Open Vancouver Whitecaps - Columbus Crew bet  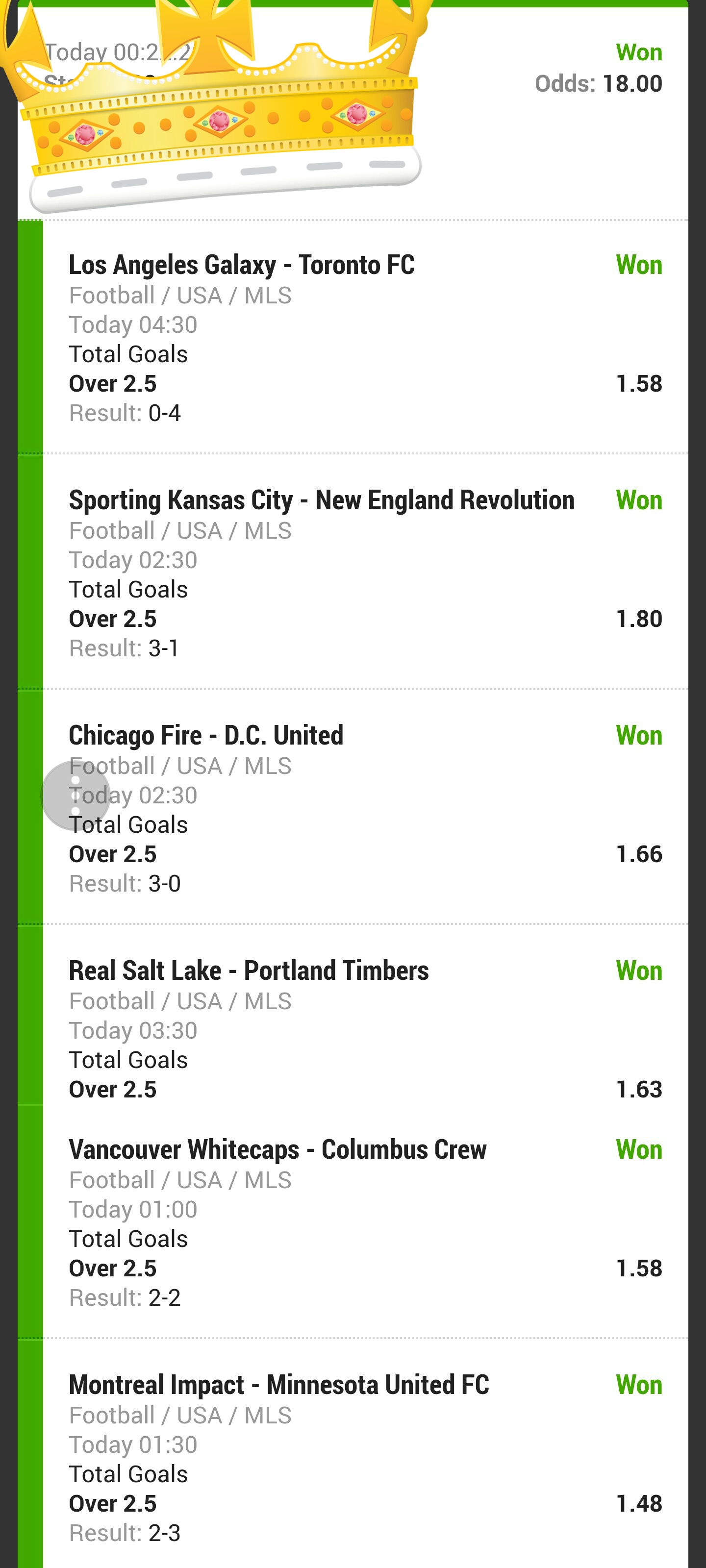(x=365, y=1221)
